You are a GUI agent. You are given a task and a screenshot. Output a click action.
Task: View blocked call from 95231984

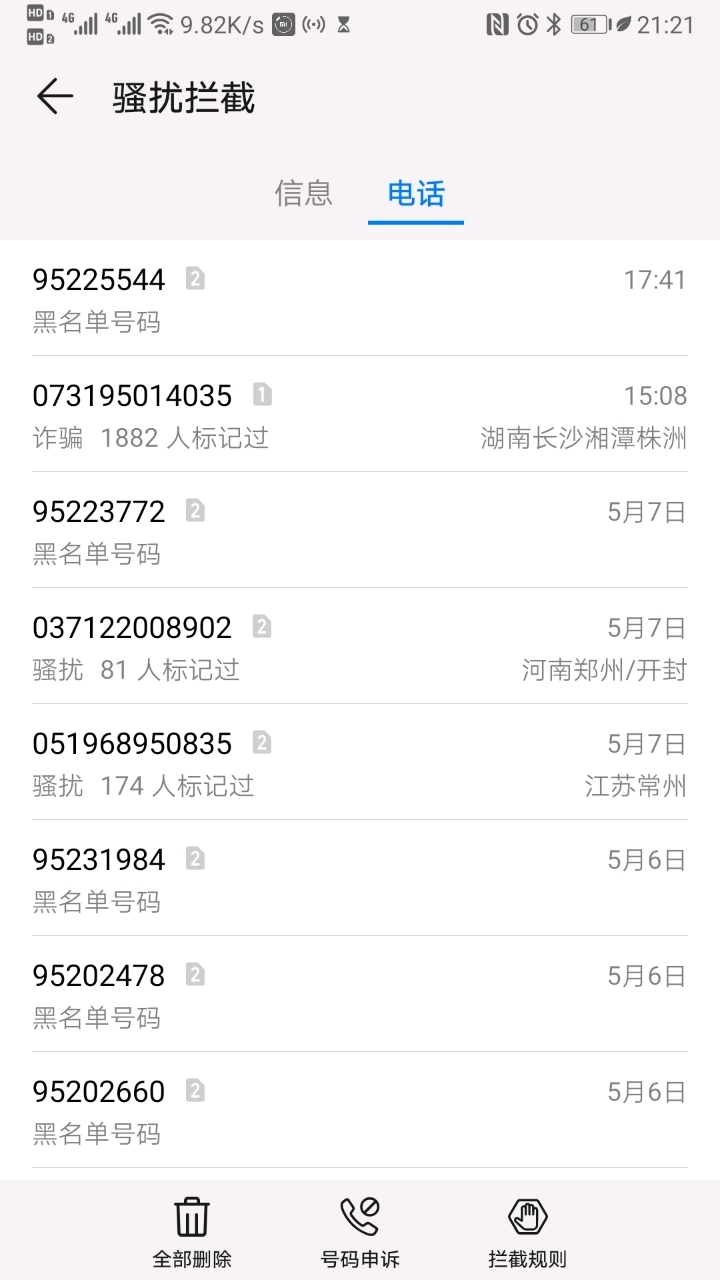coord(359,879)
